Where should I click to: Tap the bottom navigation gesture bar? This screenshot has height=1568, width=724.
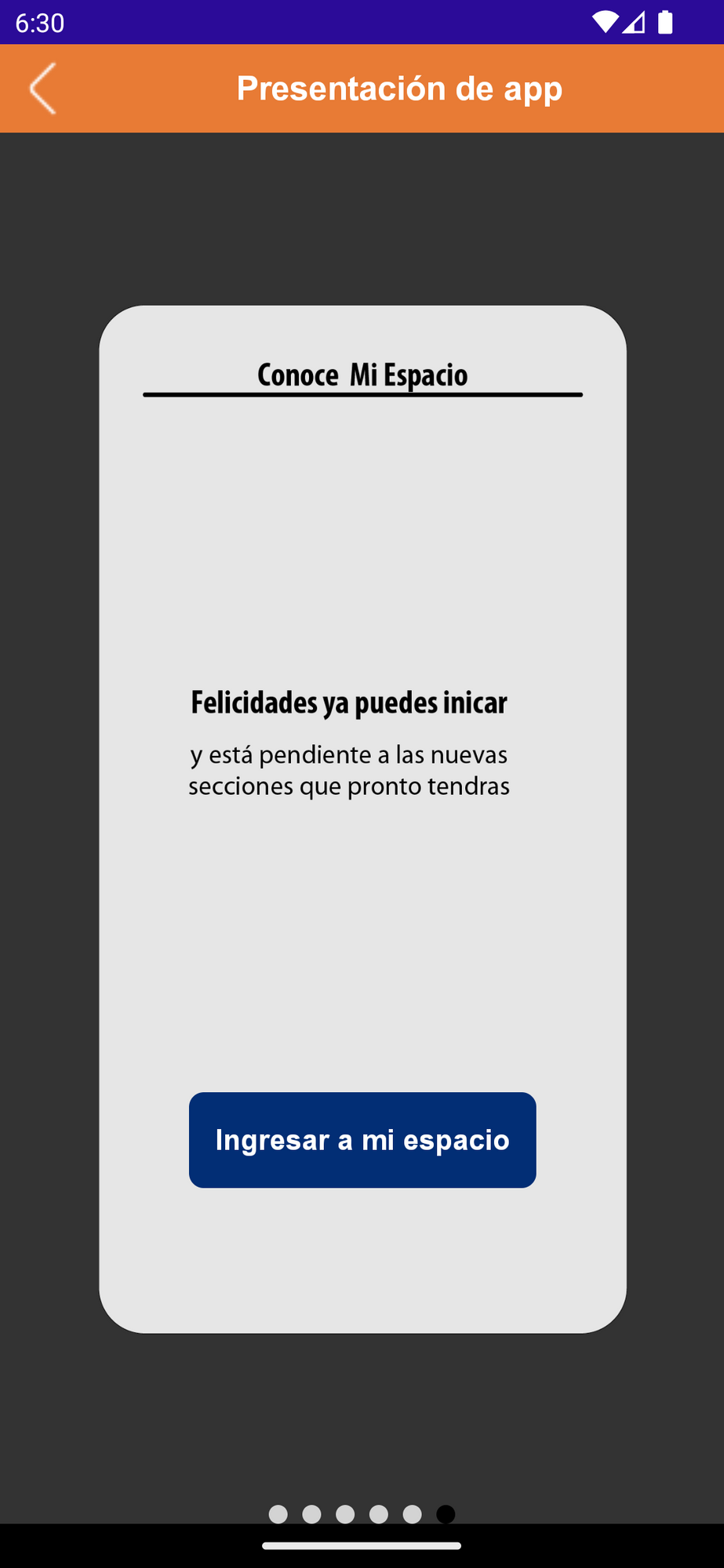(362, 1547)
